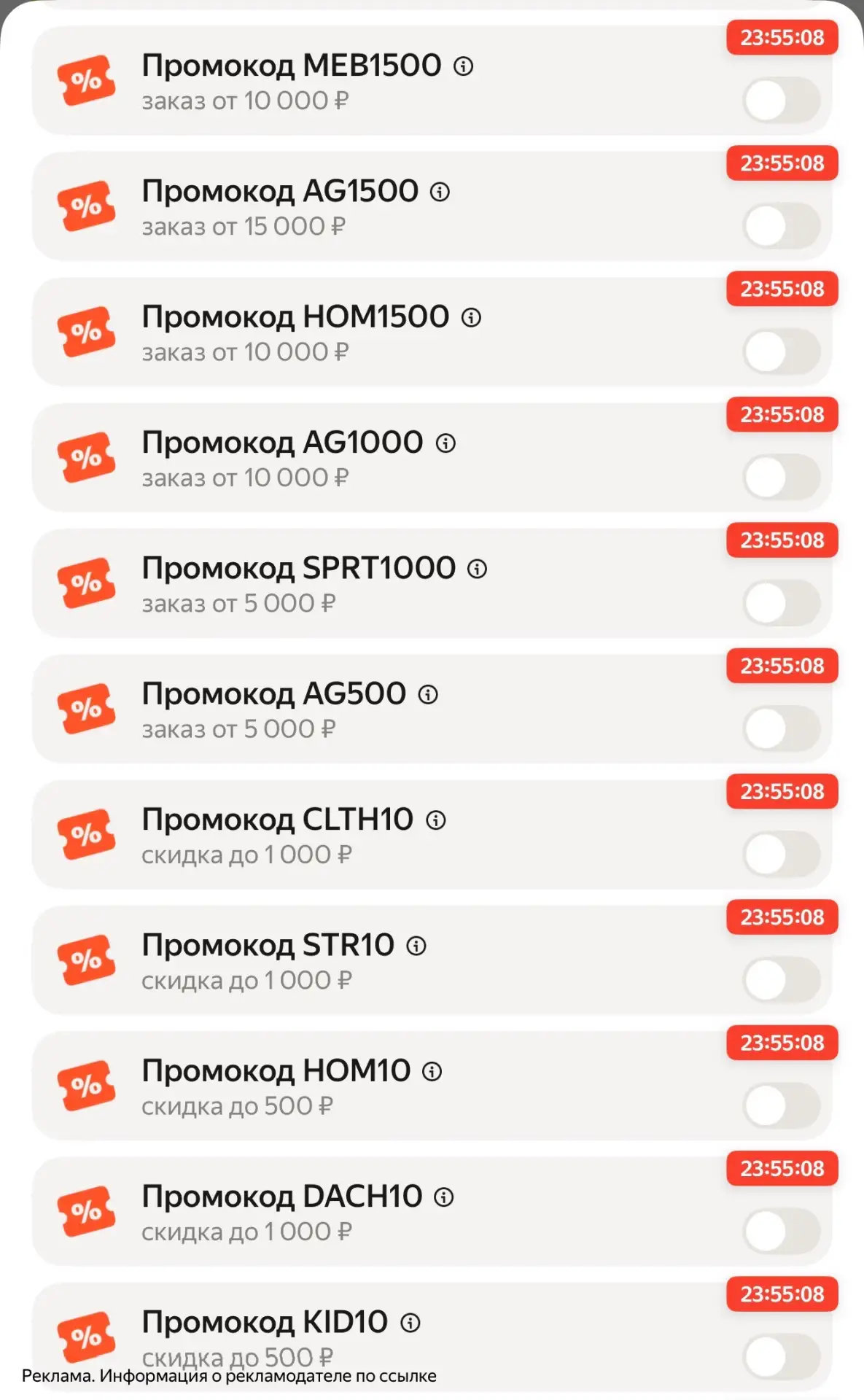Show info for promo code STR10
The image size is (864, 1400).
pos(416,946)
